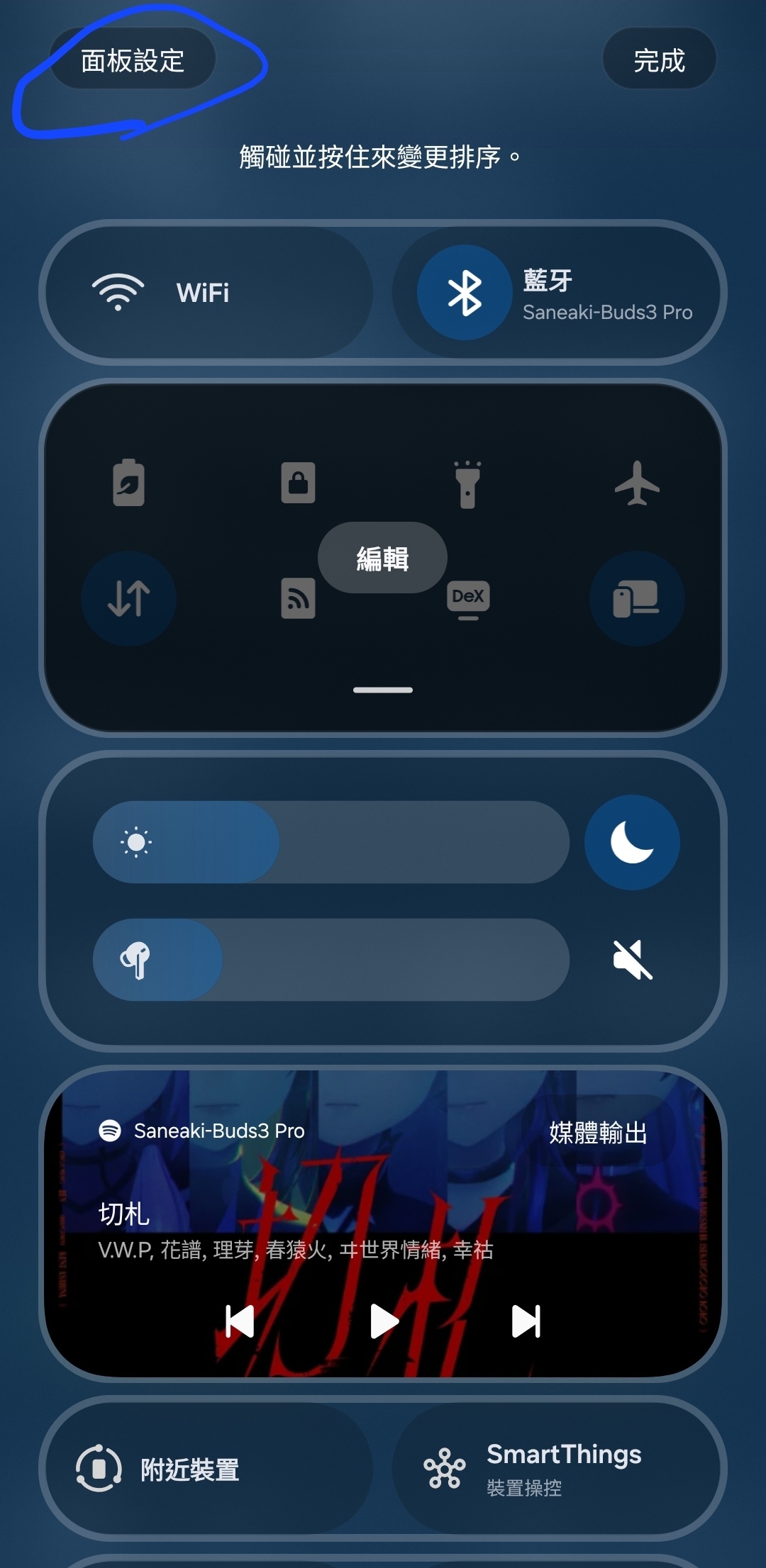Viewport: 766px width, 1568px height.
Task: Open SmartThings 裝置操控
Action: tap(560, 1469)
